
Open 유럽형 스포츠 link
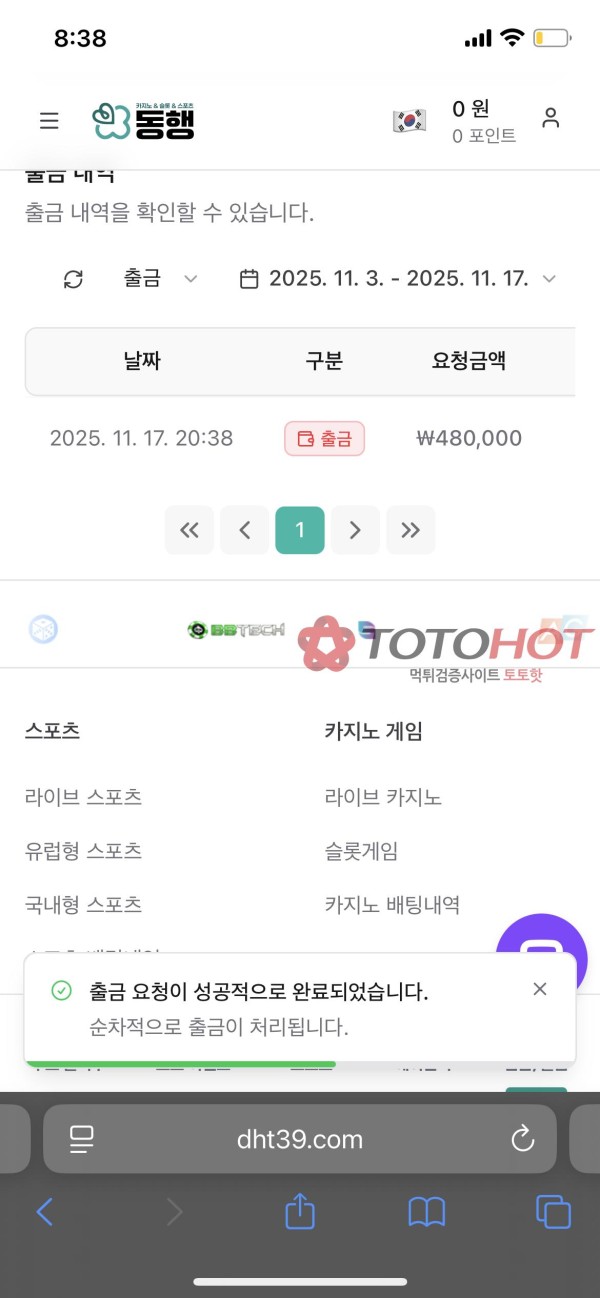pos(84,851)
